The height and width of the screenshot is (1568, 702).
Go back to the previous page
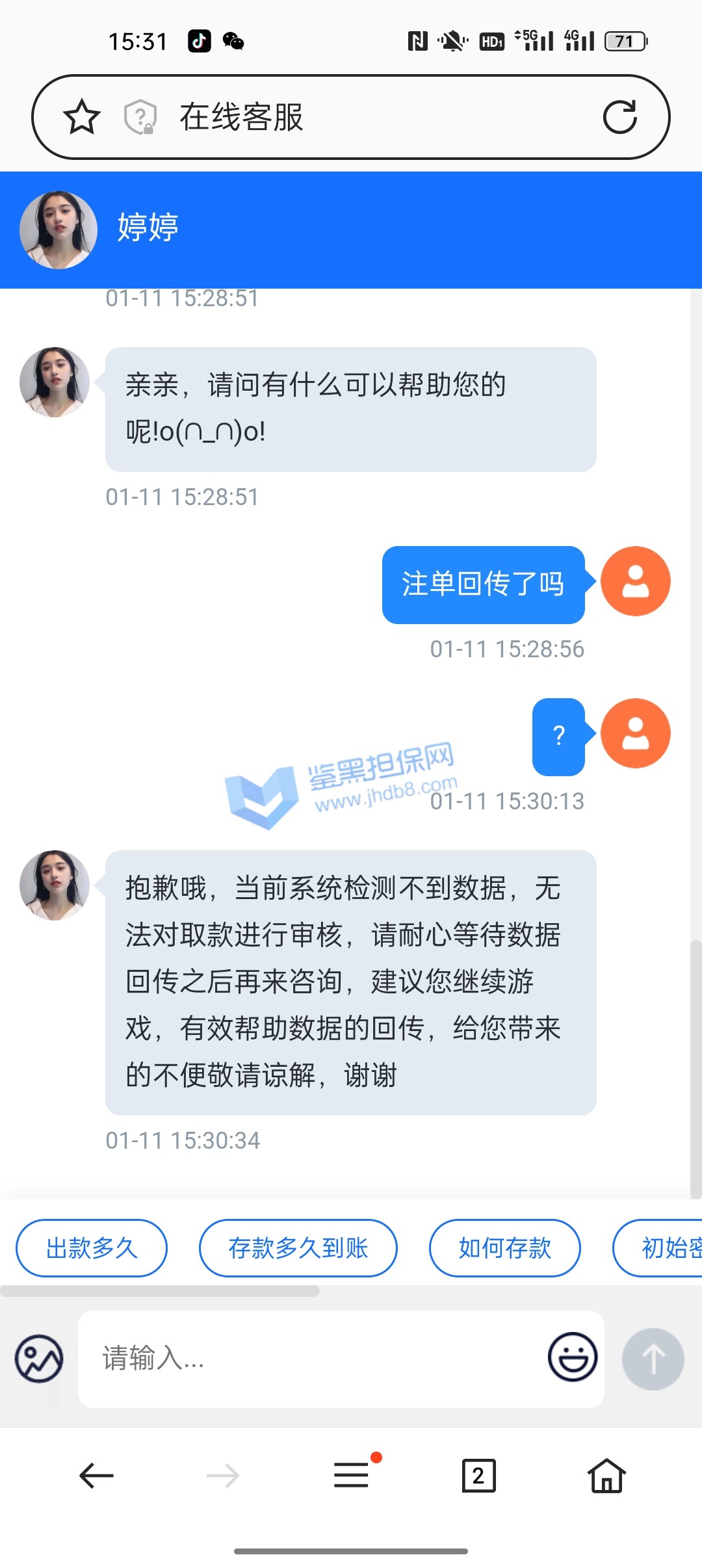pos(96,1476)
